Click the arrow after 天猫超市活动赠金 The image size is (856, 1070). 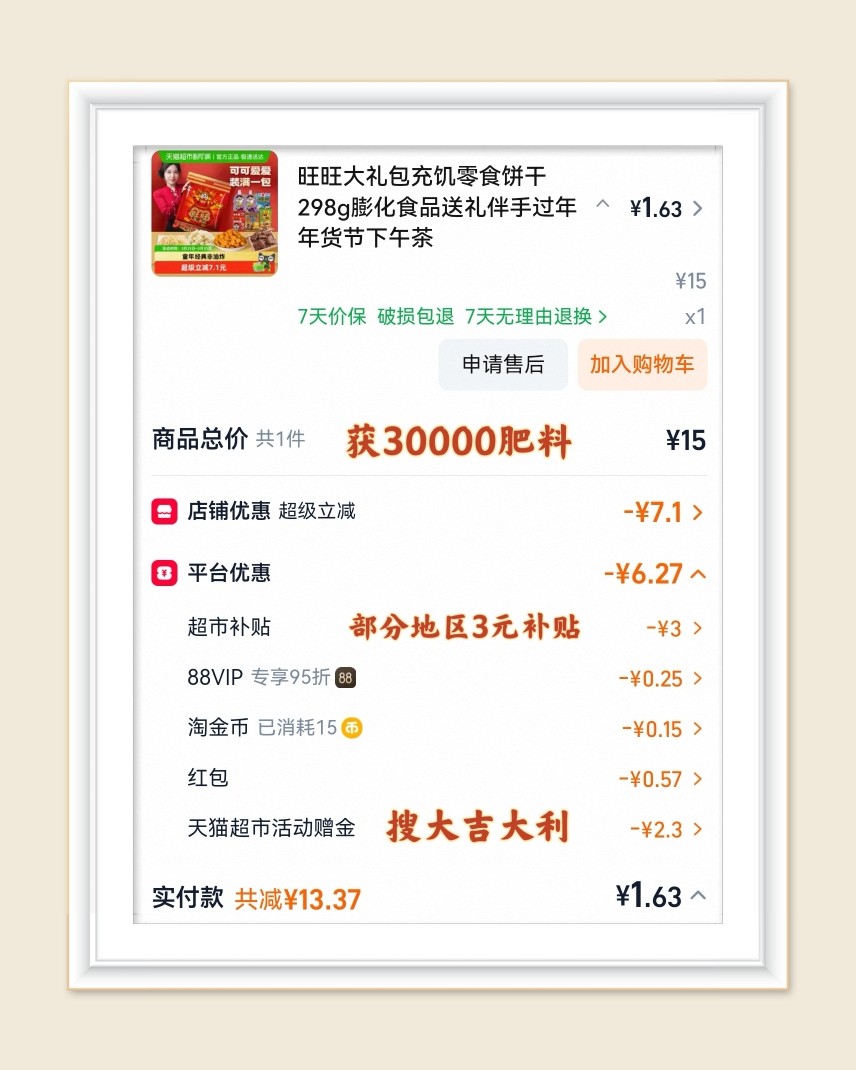pos(697,829)
